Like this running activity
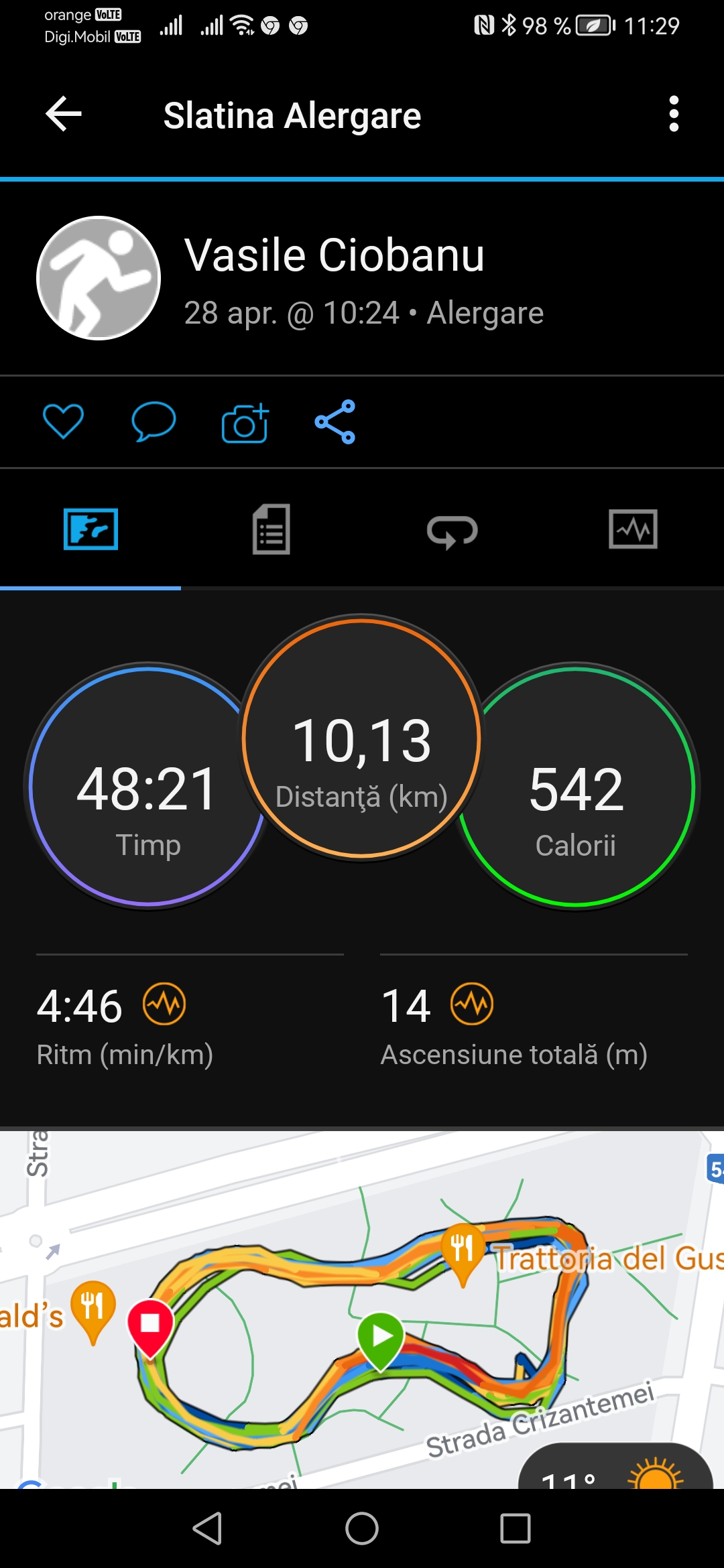The width and height of the screenshot is (724, 1568). click(x=63, y=421)
